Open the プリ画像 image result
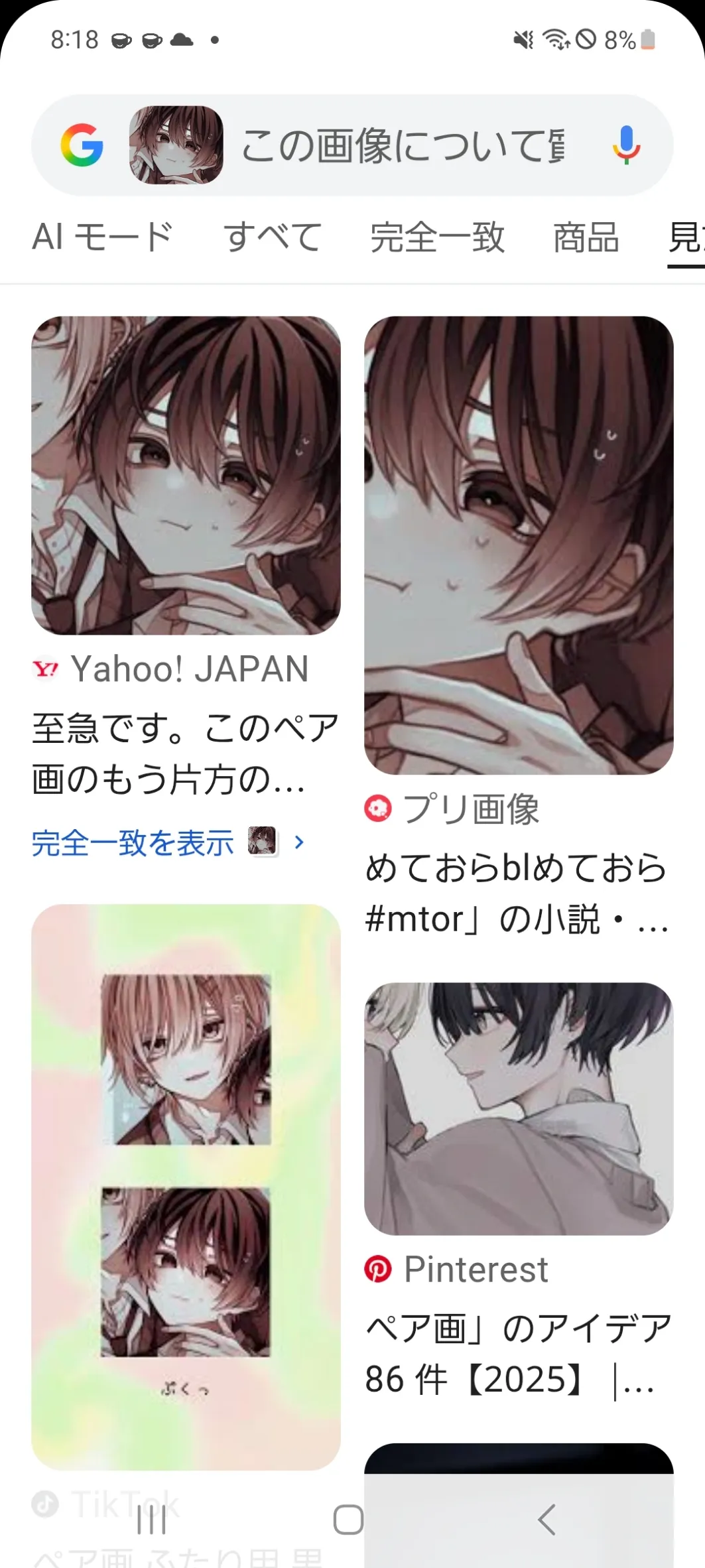 coord(518,545)
